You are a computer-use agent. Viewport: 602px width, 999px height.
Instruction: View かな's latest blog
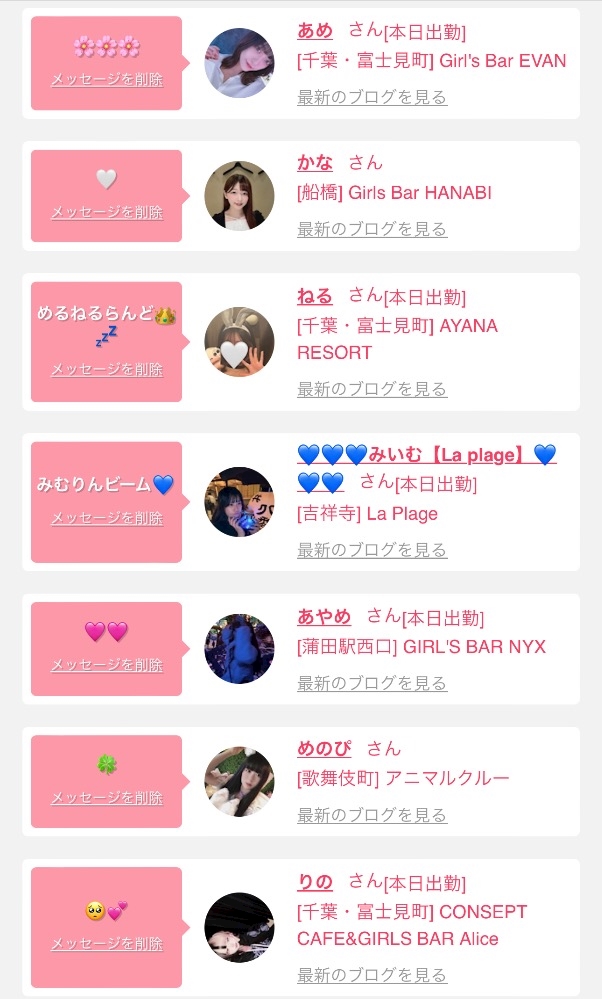(372, 229)
